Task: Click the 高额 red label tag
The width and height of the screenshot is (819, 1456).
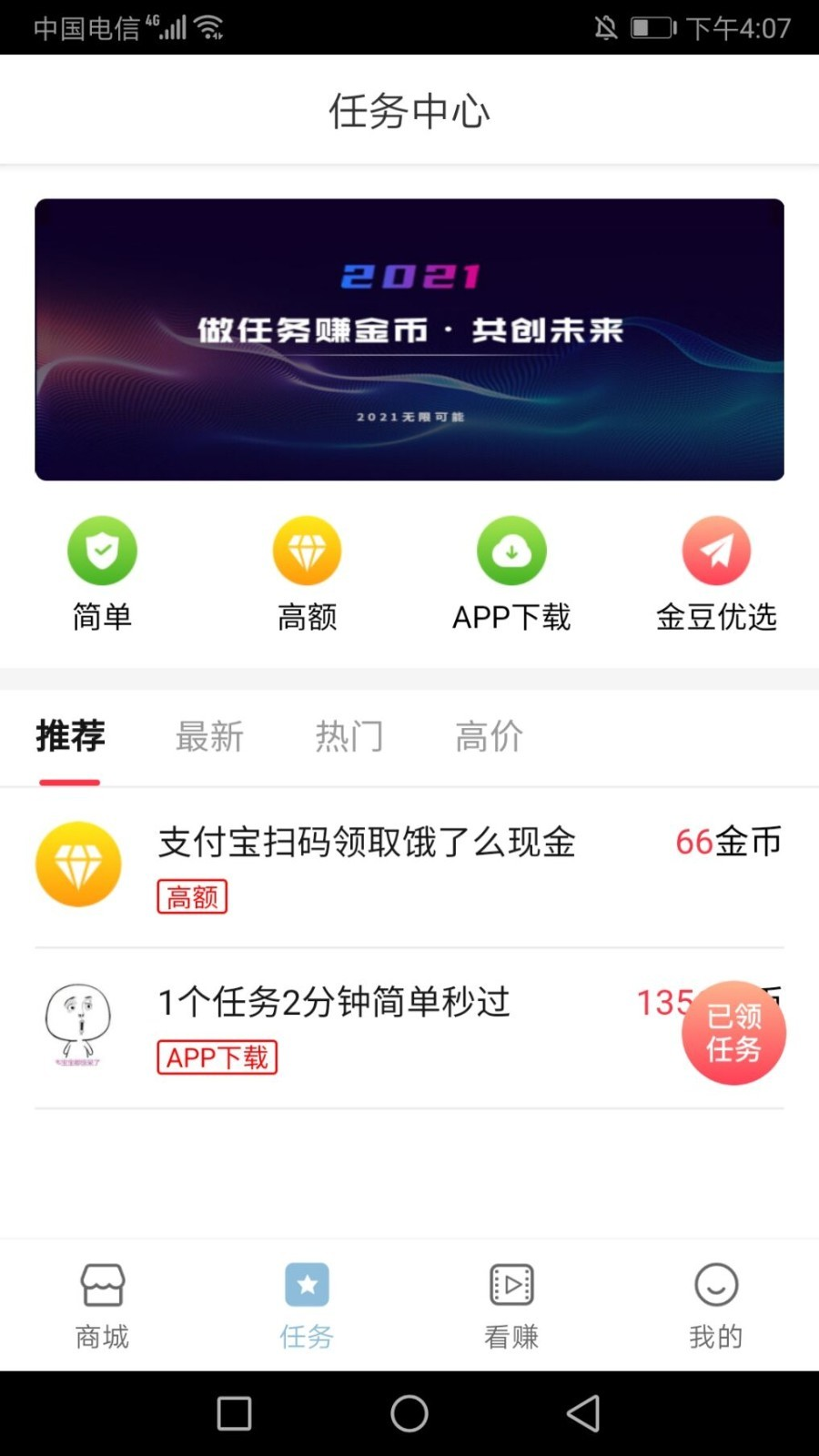Action: pyautogui.click(x=192, y=896)
